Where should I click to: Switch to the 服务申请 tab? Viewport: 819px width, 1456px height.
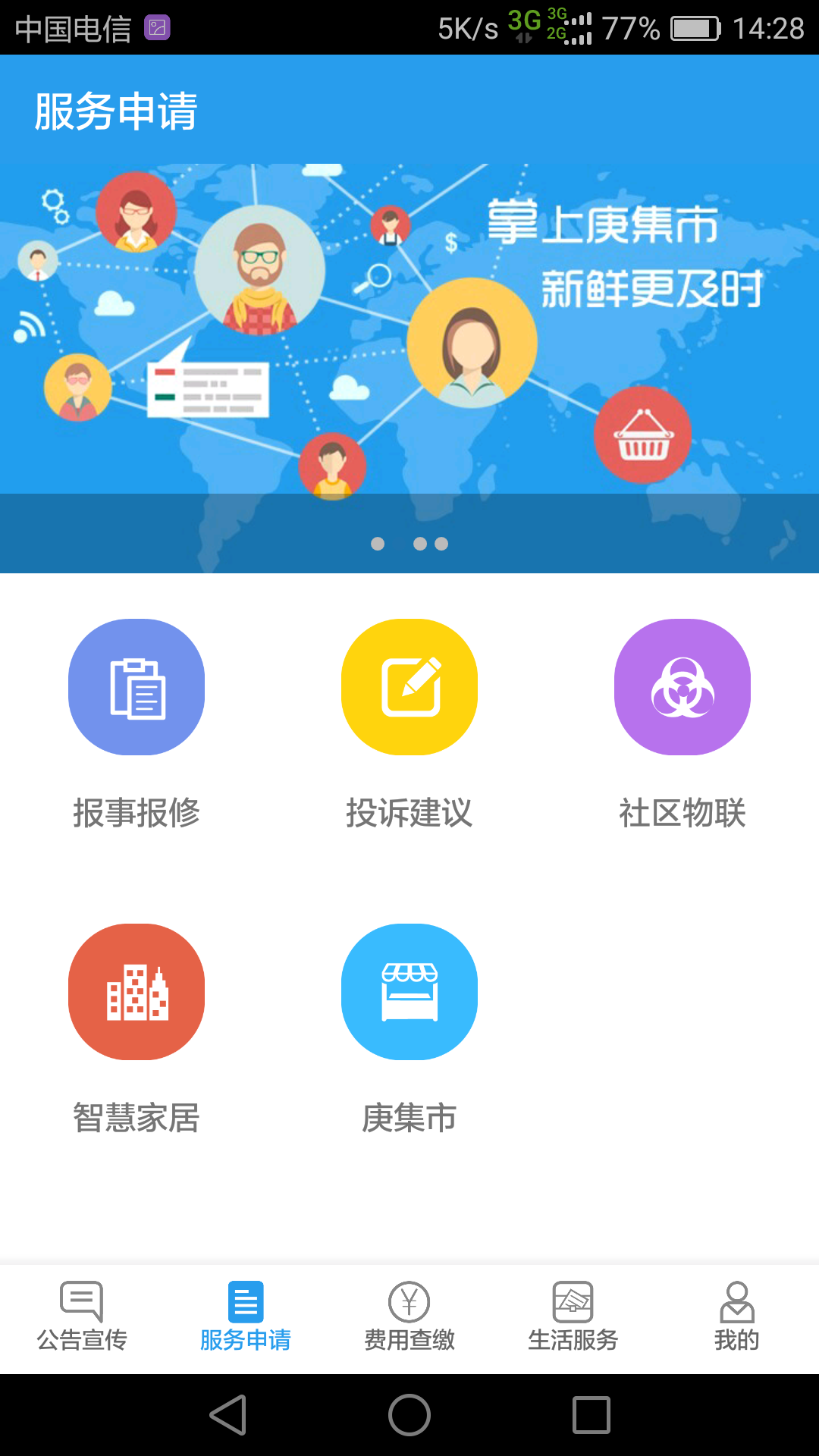click(246, 1319)
